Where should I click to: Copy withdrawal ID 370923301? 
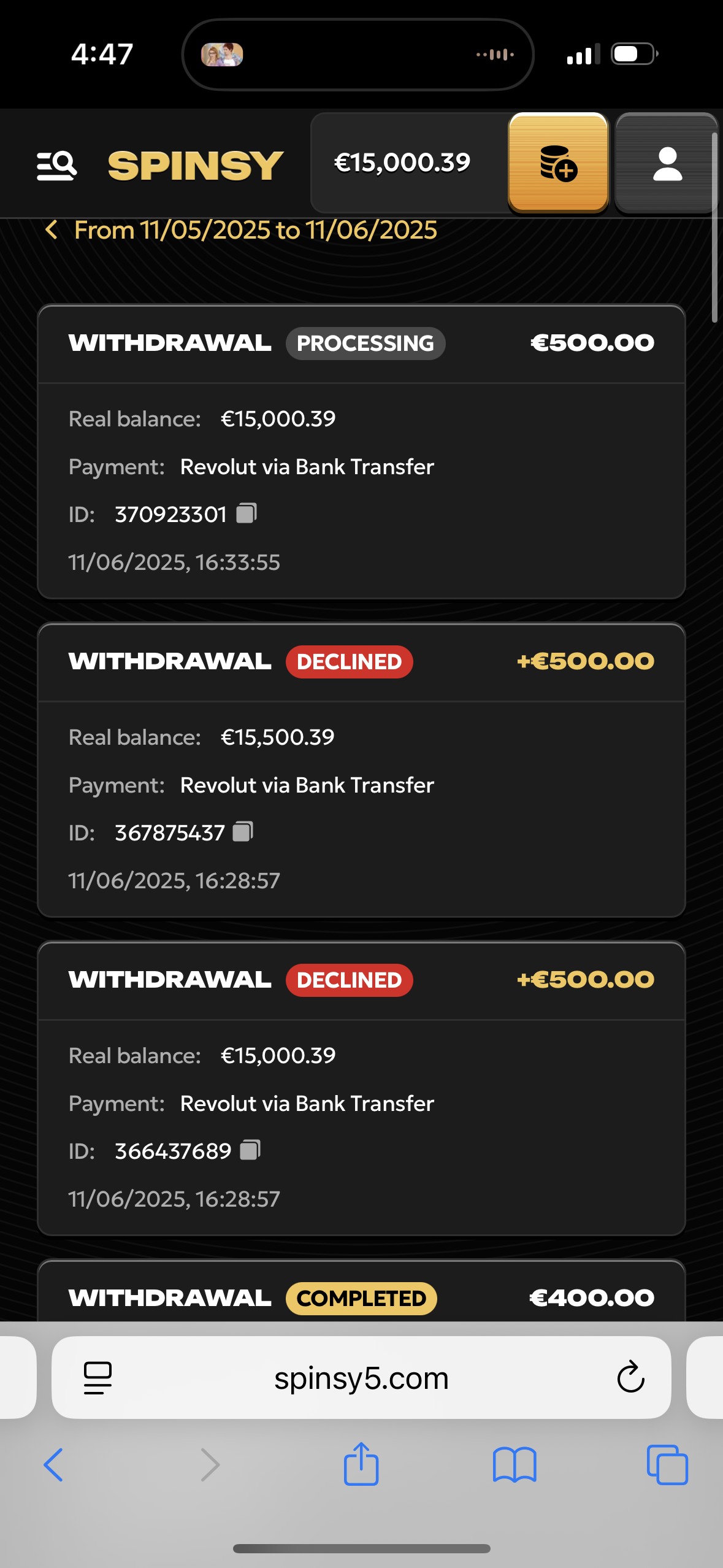[247, 513]
